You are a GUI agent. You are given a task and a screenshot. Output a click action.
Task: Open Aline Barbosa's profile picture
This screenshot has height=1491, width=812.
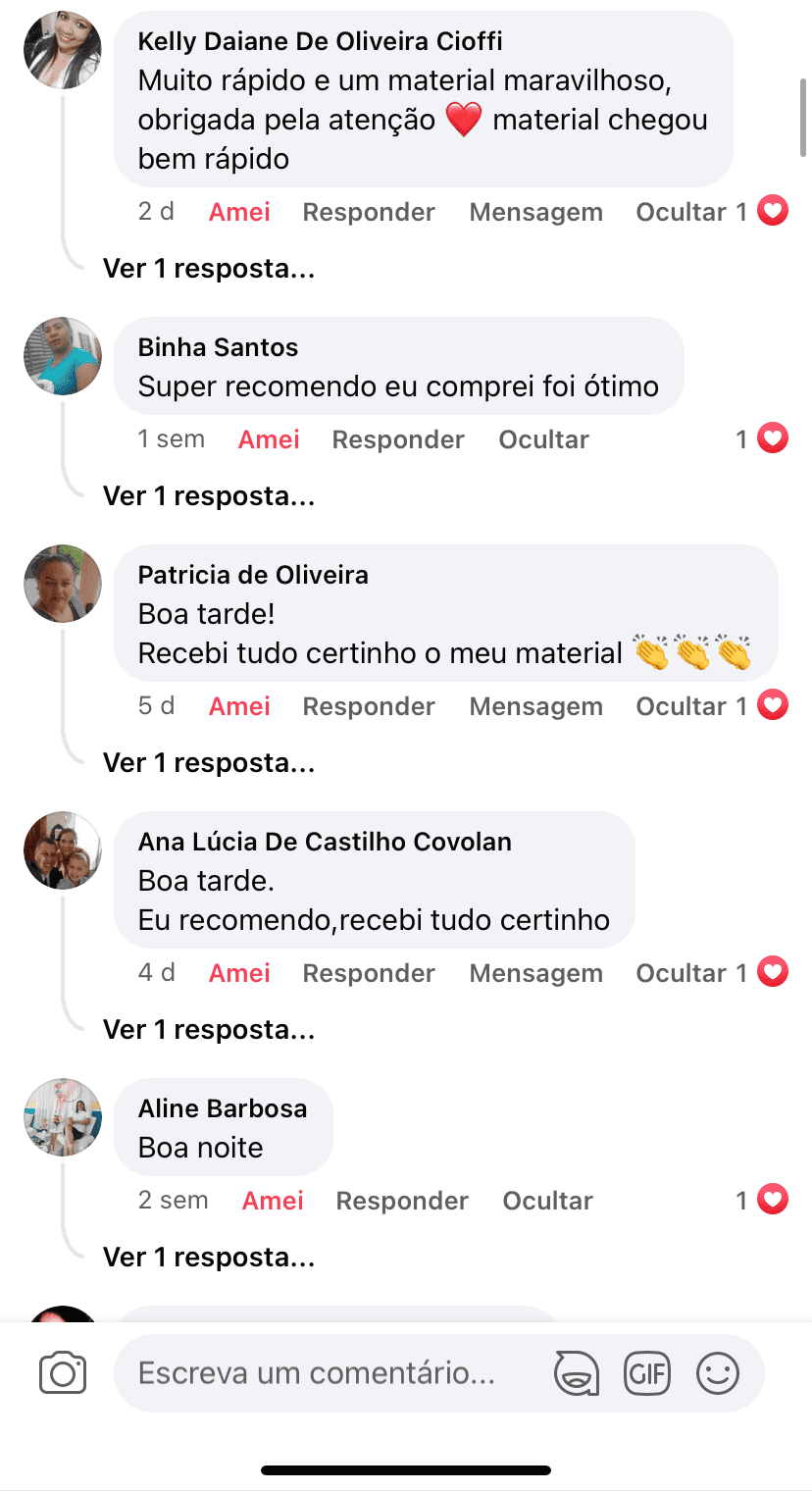pos(63,1117)
